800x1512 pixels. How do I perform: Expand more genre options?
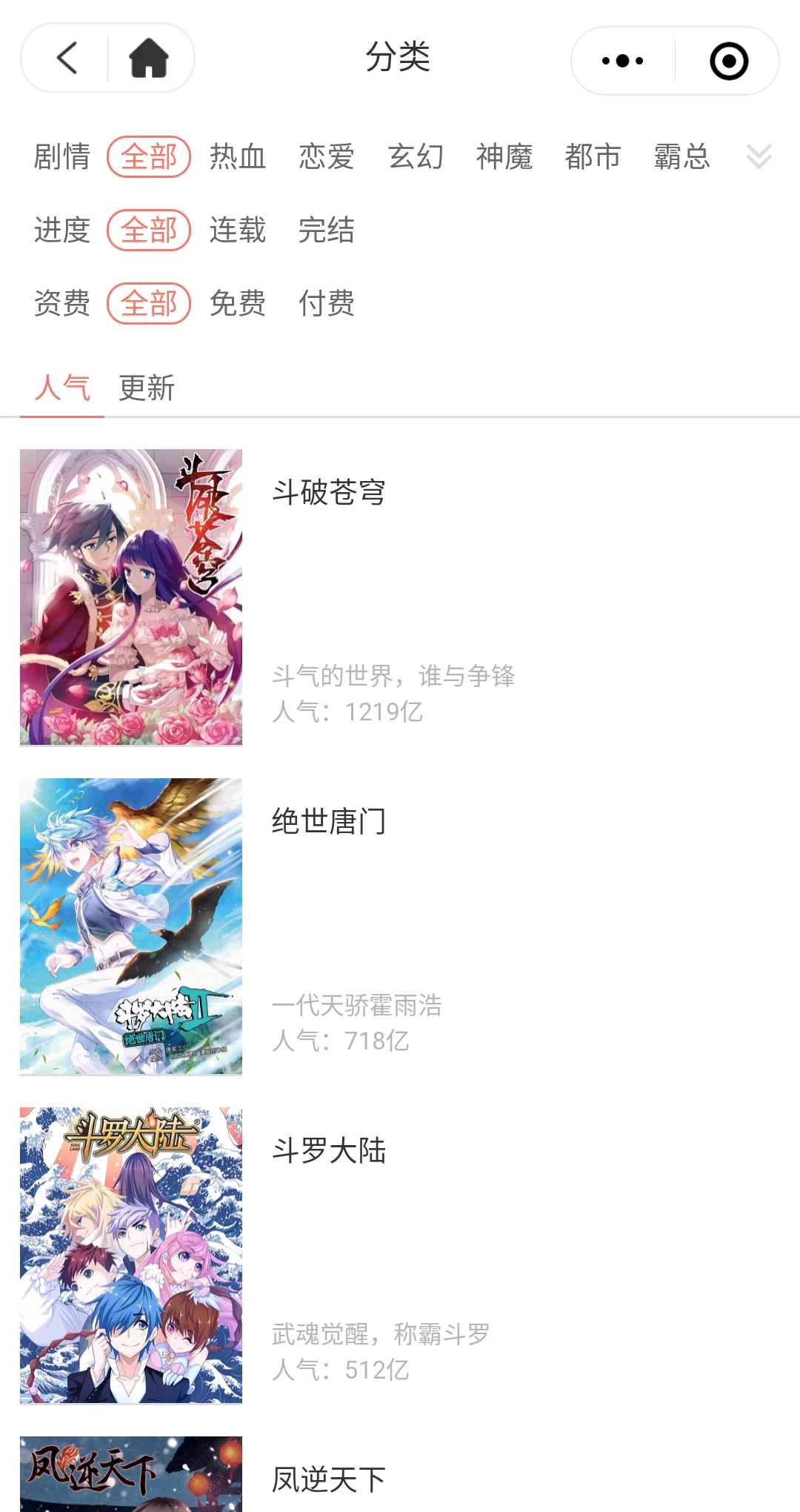(759, 156)
